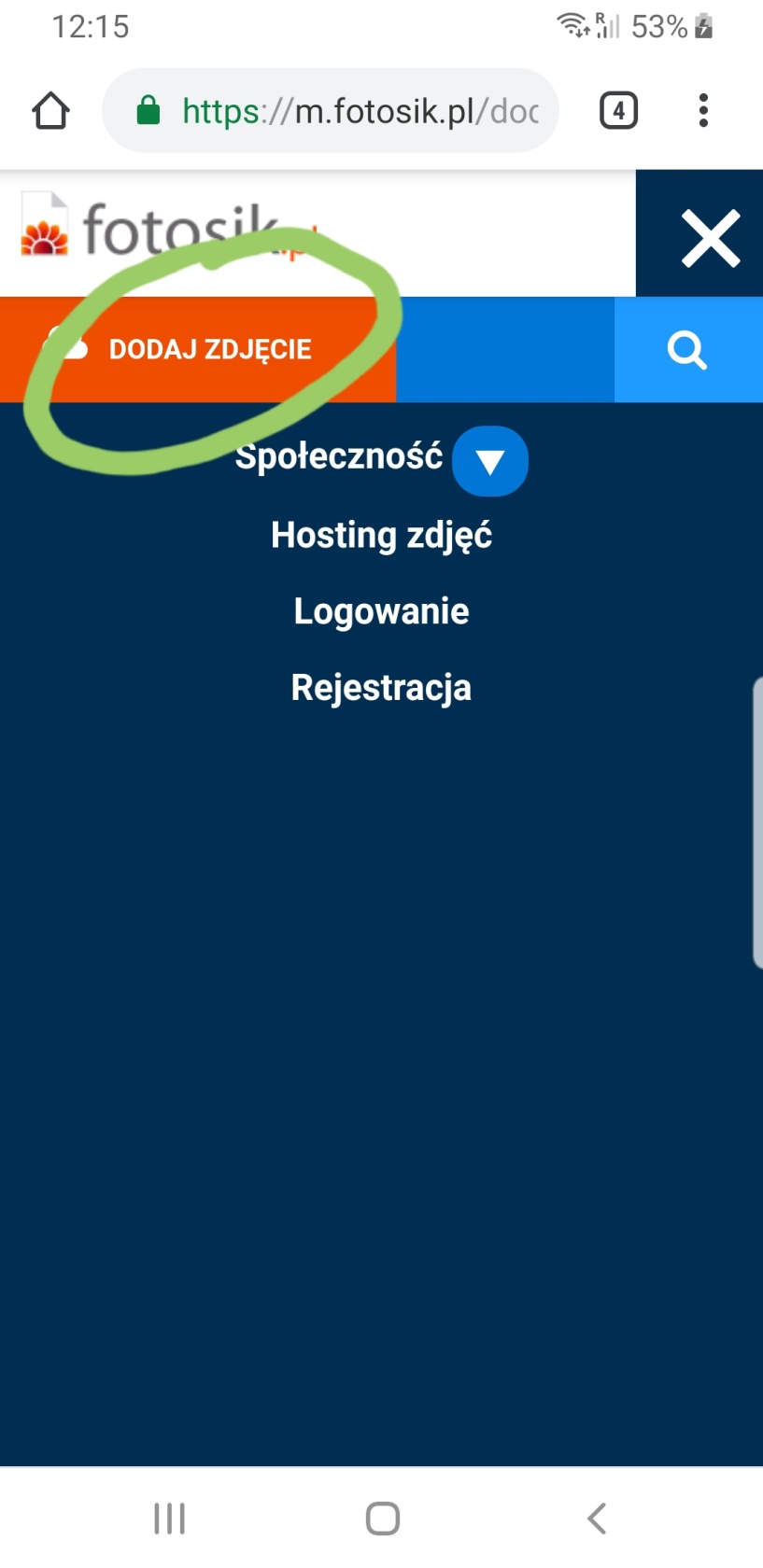This screenshot has height=1568, width=763.
Task: Open Rejestracja to sign up
Action: click(381, 688)
